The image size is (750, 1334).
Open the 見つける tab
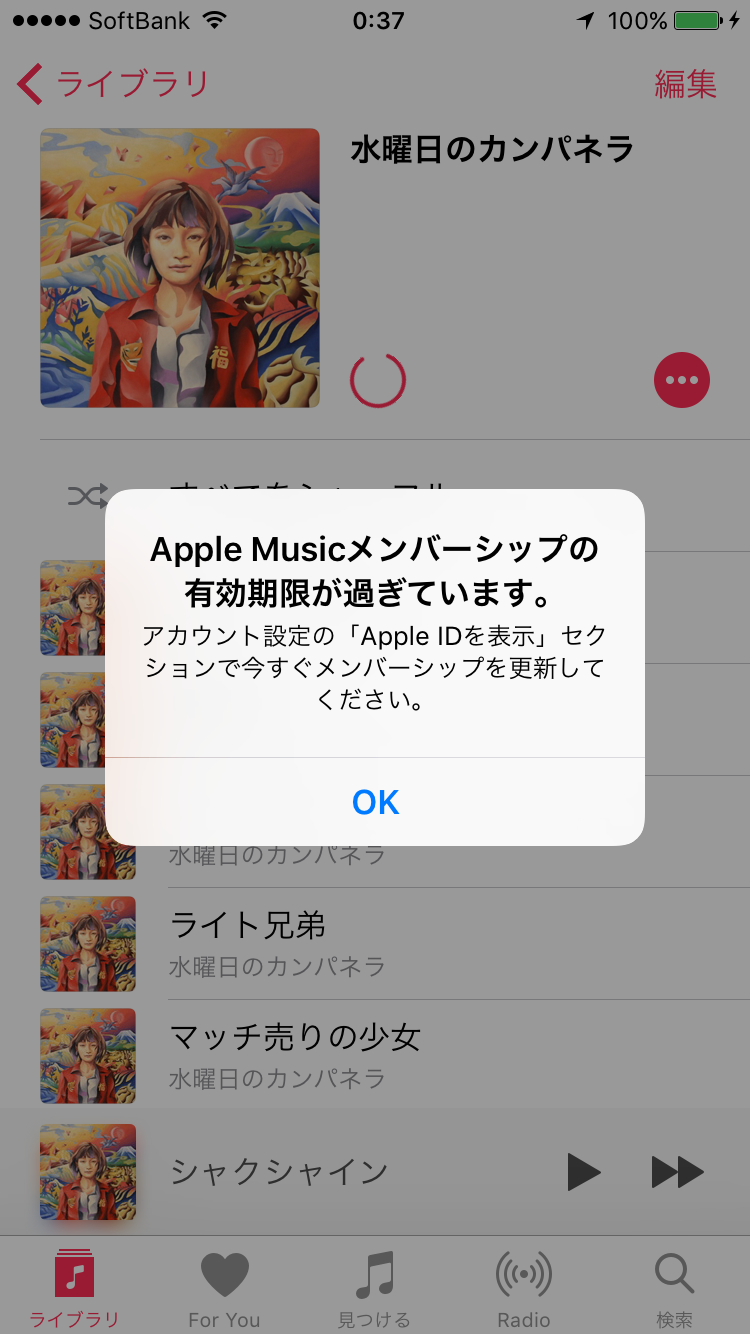click(x=374, y=1288)
